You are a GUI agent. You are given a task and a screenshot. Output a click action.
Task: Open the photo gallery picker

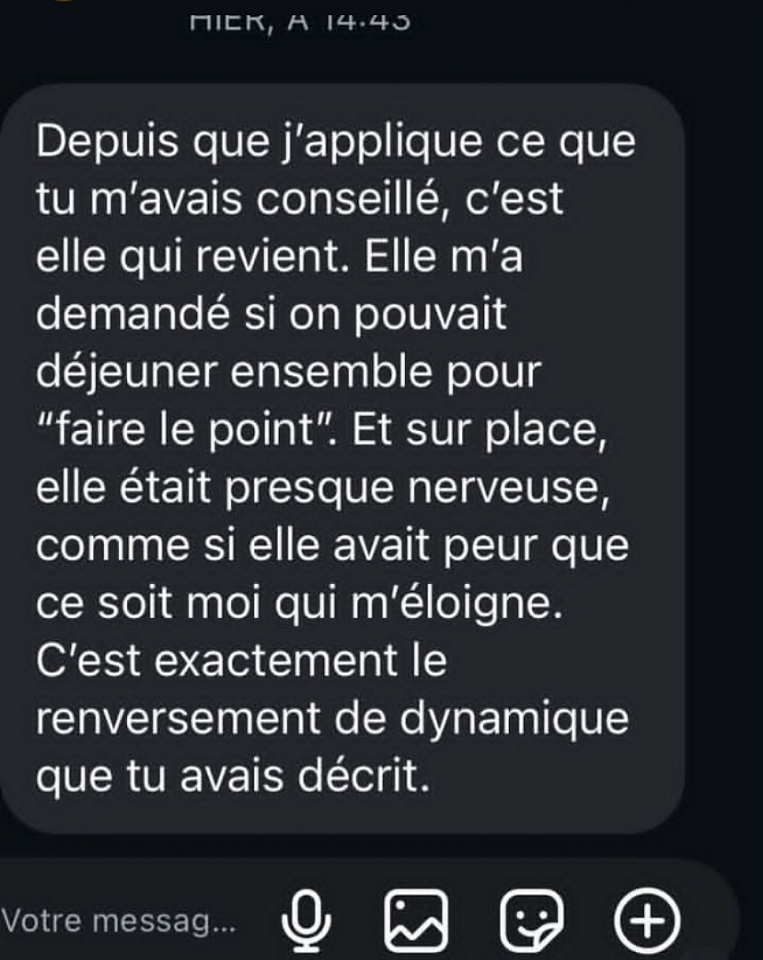417,918
